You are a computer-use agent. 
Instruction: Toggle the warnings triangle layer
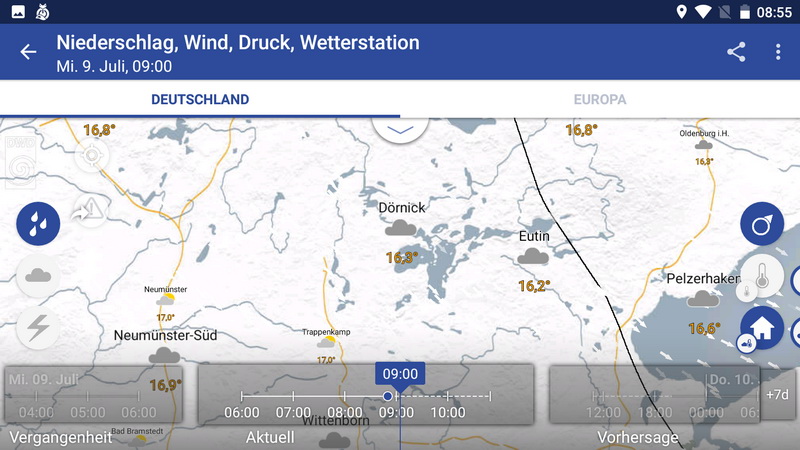(x=92, y=209)
